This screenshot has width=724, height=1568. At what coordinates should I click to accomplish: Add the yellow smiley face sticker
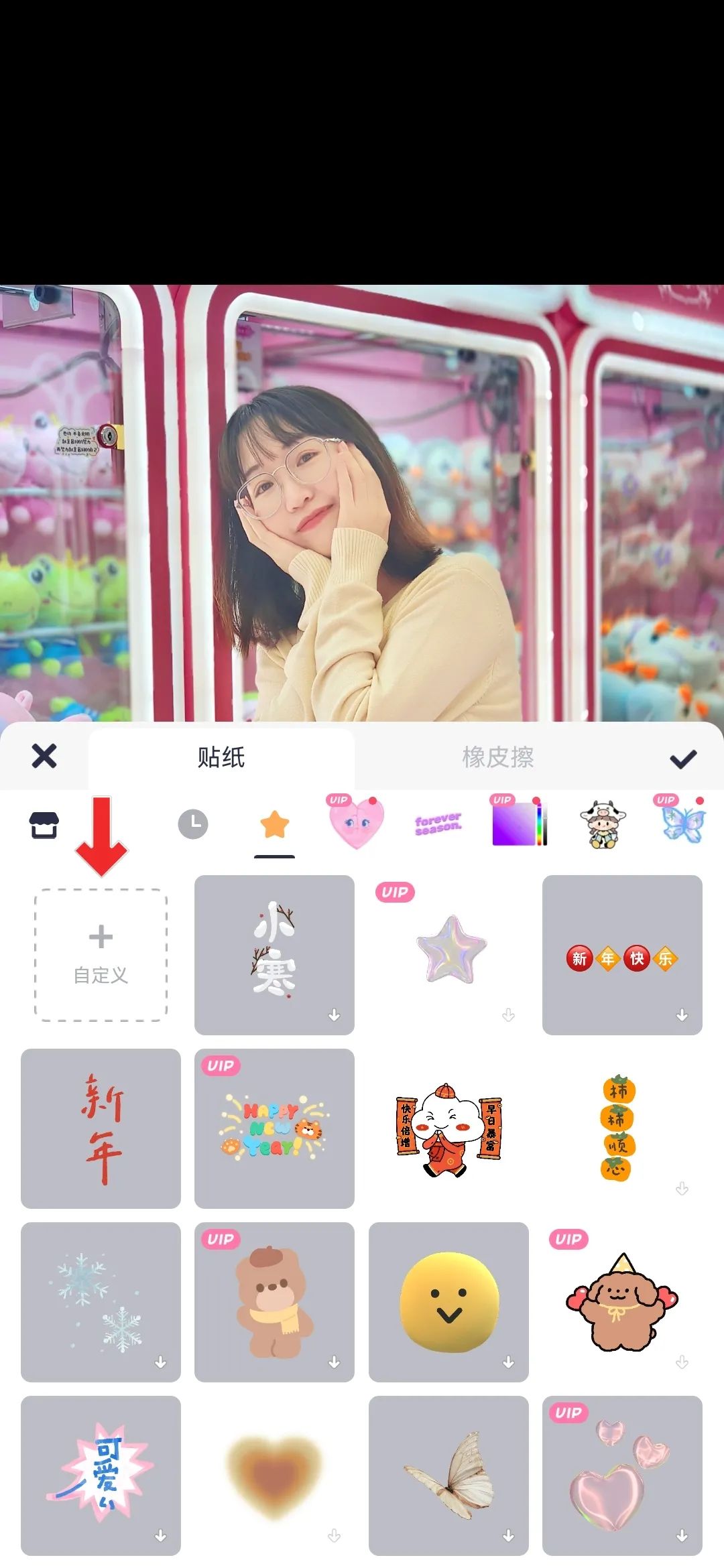click(448, 1302)
